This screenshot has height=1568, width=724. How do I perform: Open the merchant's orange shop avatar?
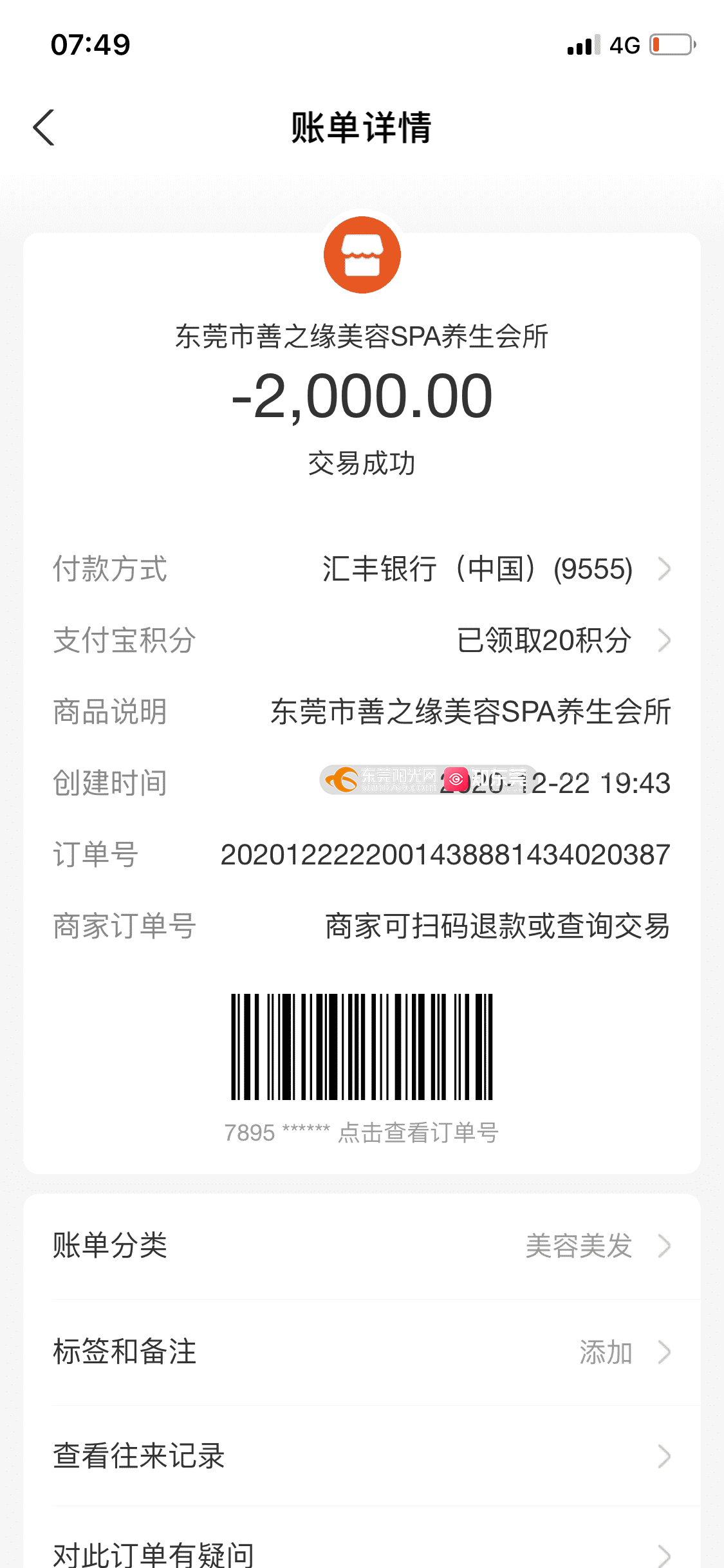[x=362, y=255]
